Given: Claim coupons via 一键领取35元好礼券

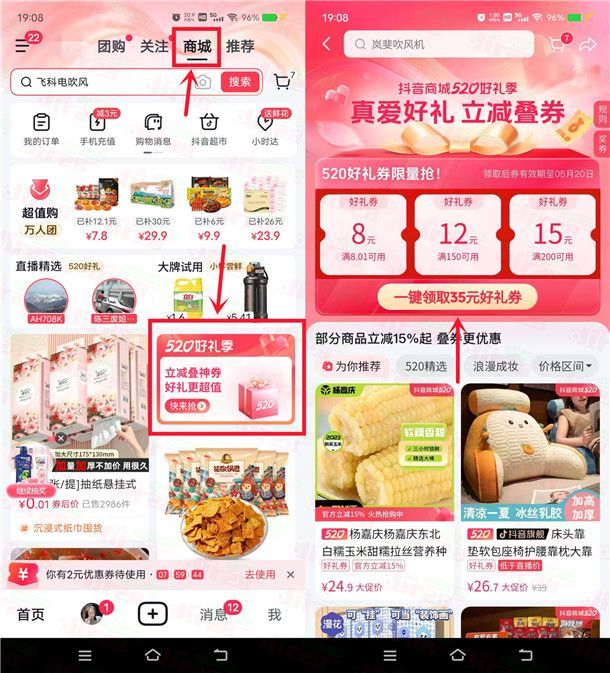Looking at the screenshot, I should pos(457,296).
